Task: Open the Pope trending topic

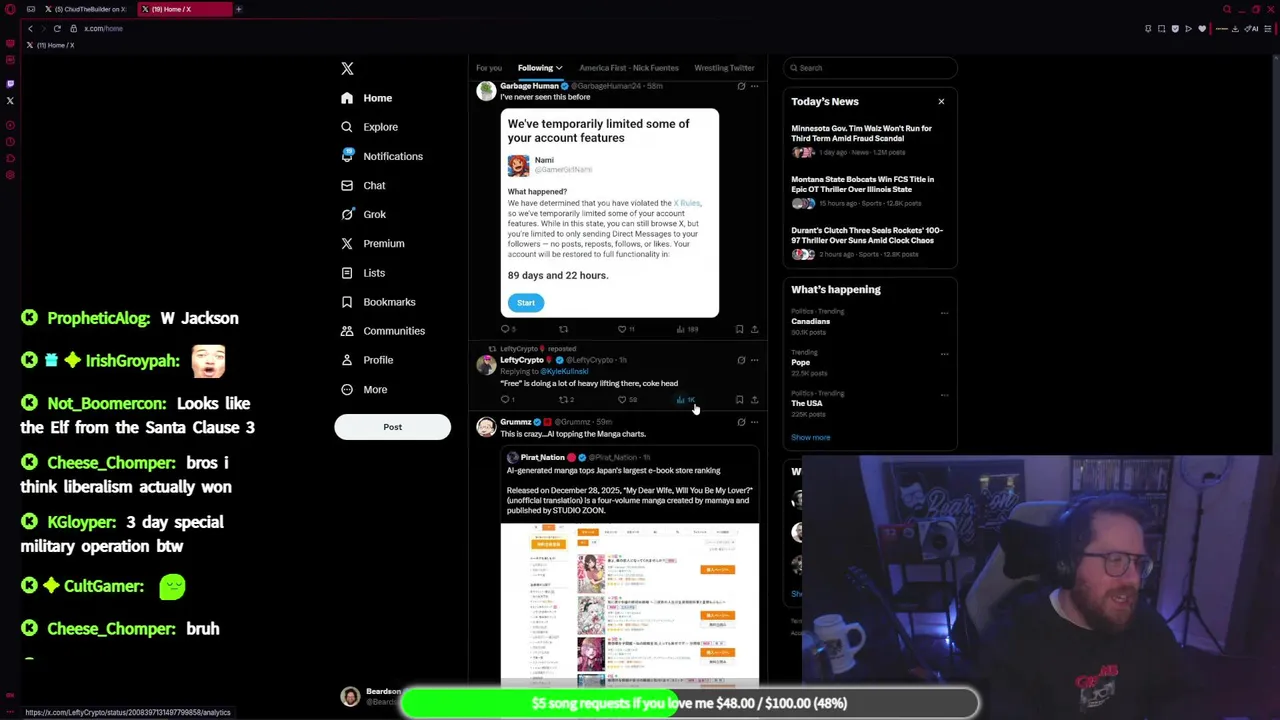Action: click(x=801, y=362)
